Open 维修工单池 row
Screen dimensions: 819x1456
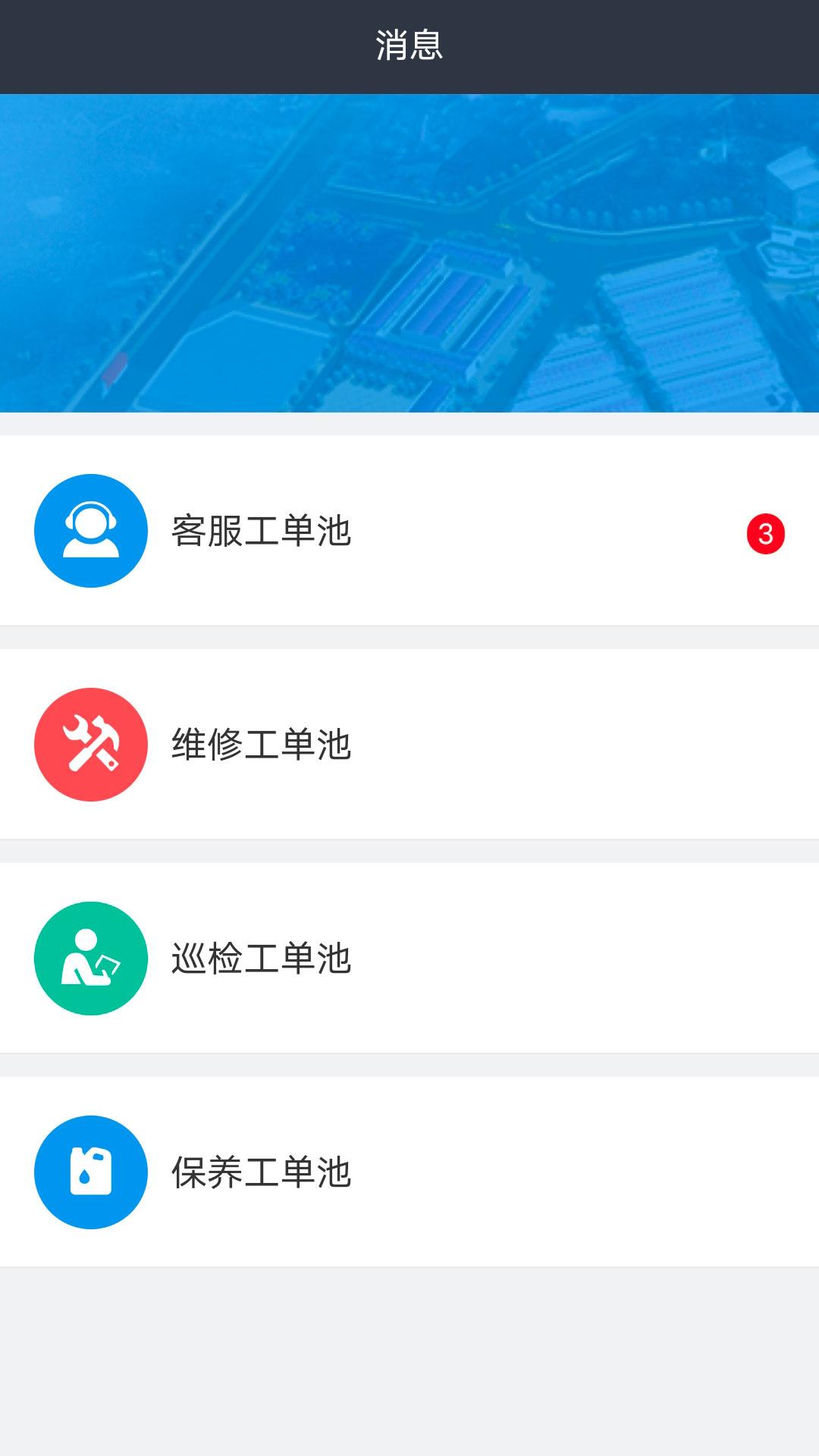tap(409, 745)
